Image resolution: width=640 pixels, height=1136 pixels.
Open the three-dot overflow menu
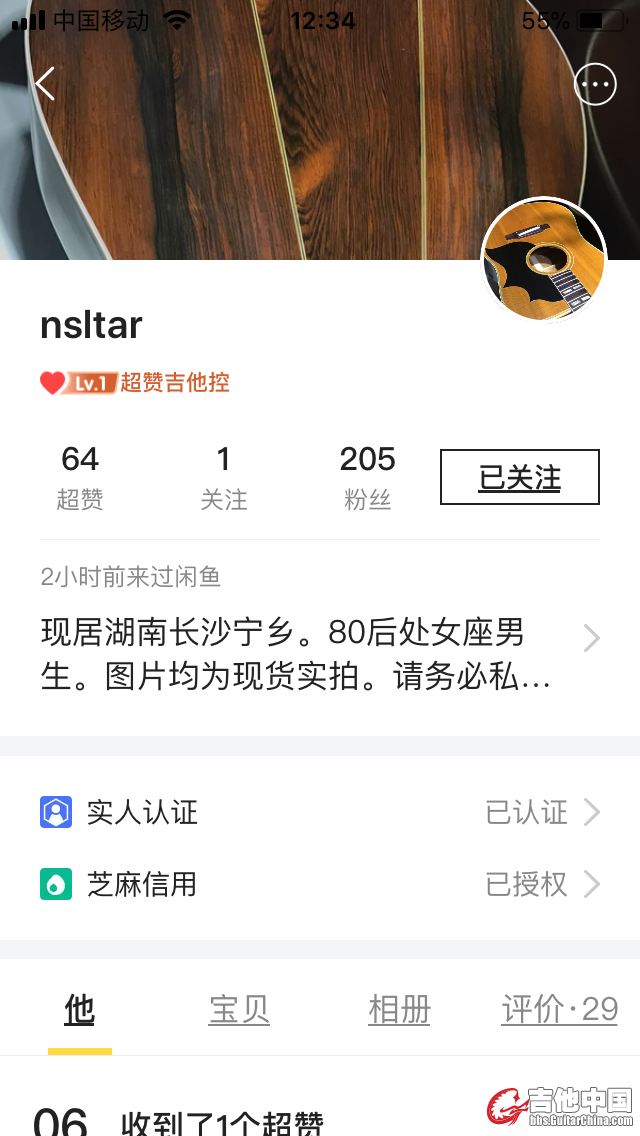(x=595, y=85)
